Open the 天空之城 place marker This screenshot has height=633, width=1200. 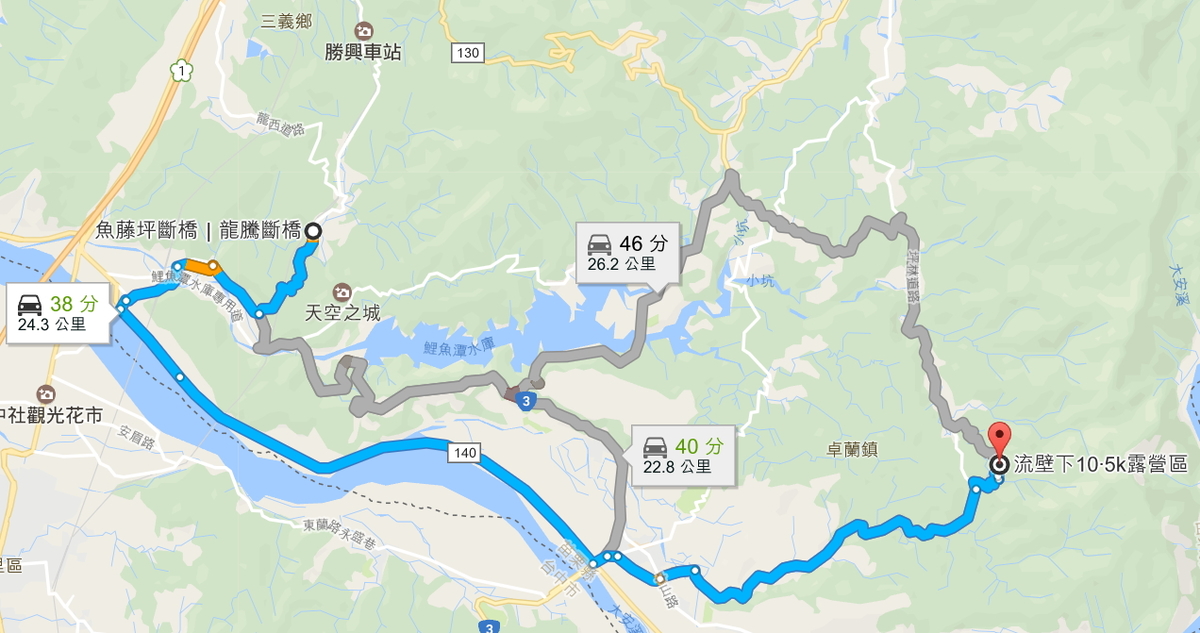341,291
